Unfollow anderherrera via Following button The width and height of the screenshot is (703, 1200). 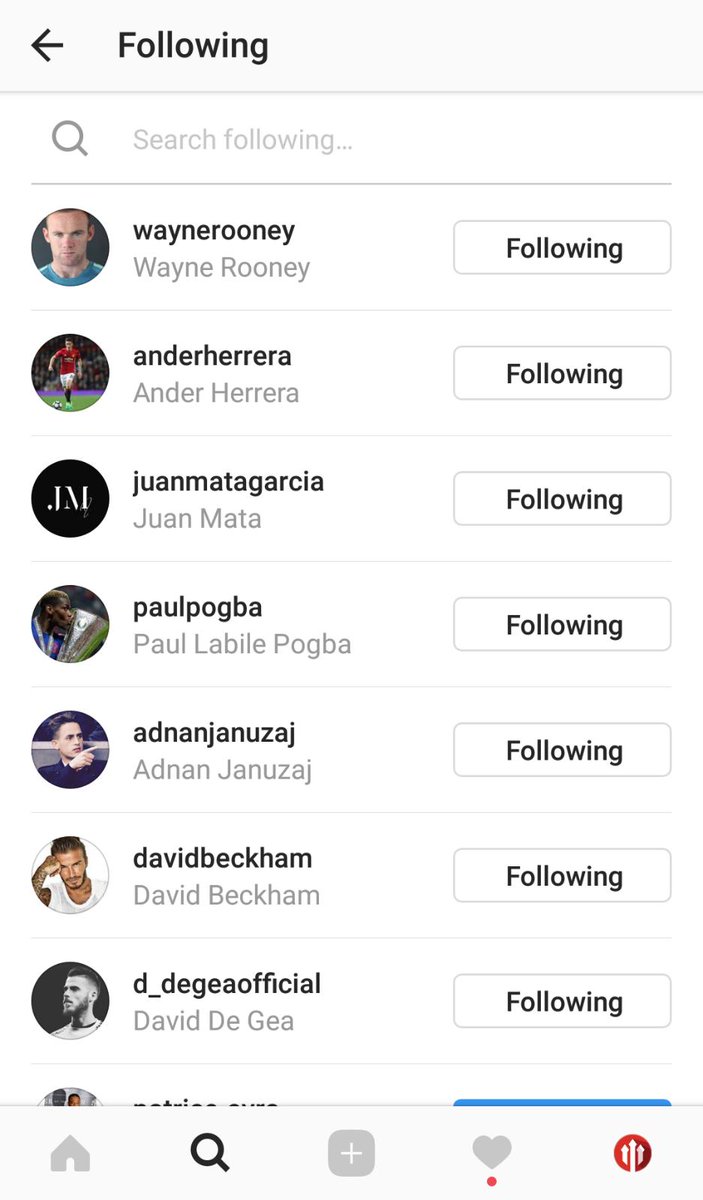(562, 373)
